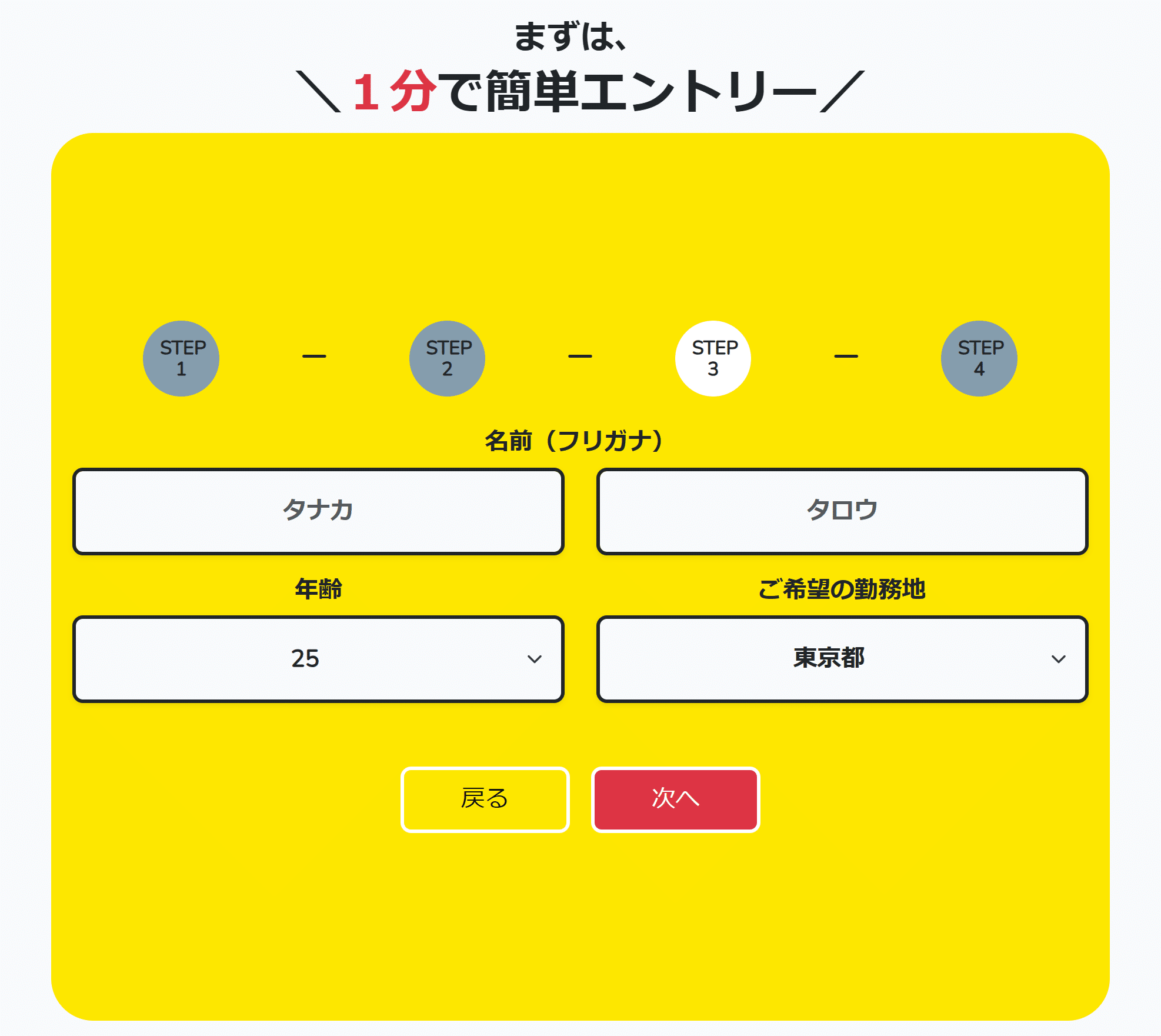
Task: Expand the ご希望の勤務地 dropdown showing 東京都
Action: point(842,659)
